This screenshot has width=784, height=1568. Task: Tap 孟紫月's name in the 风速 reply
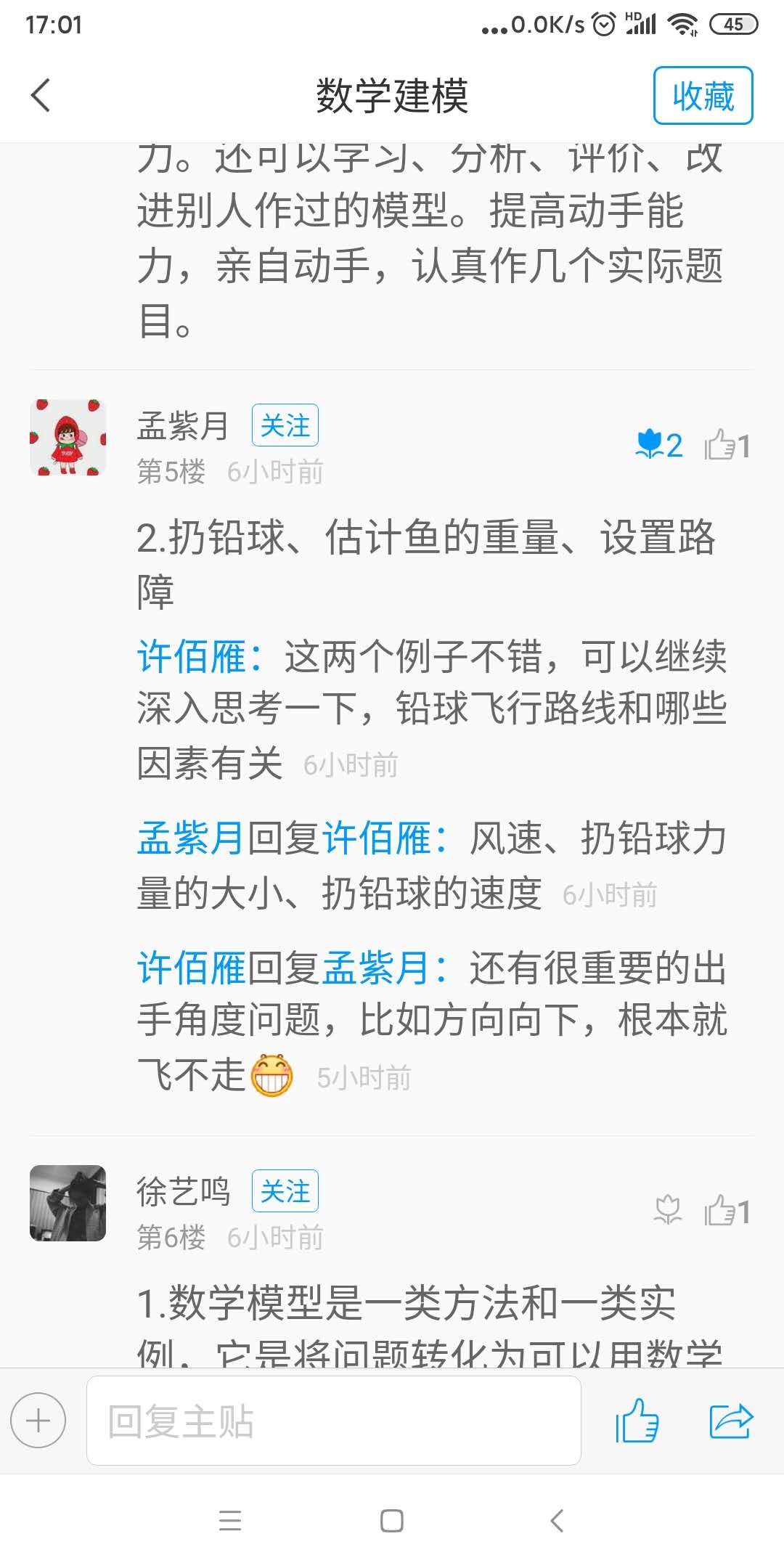point(190,838)
